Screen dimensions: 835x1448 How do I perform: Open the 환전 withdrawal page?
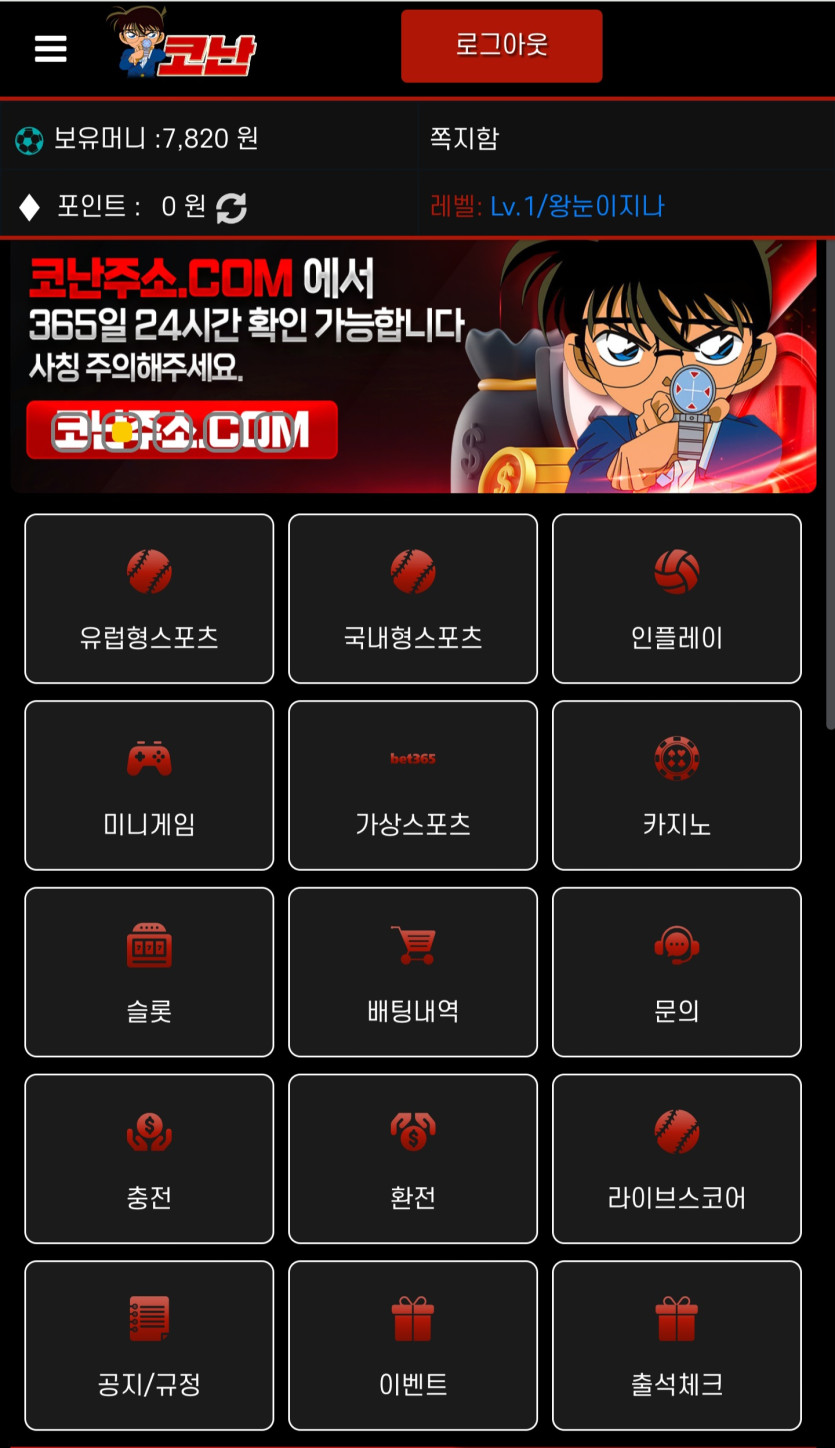(413, 1159)
